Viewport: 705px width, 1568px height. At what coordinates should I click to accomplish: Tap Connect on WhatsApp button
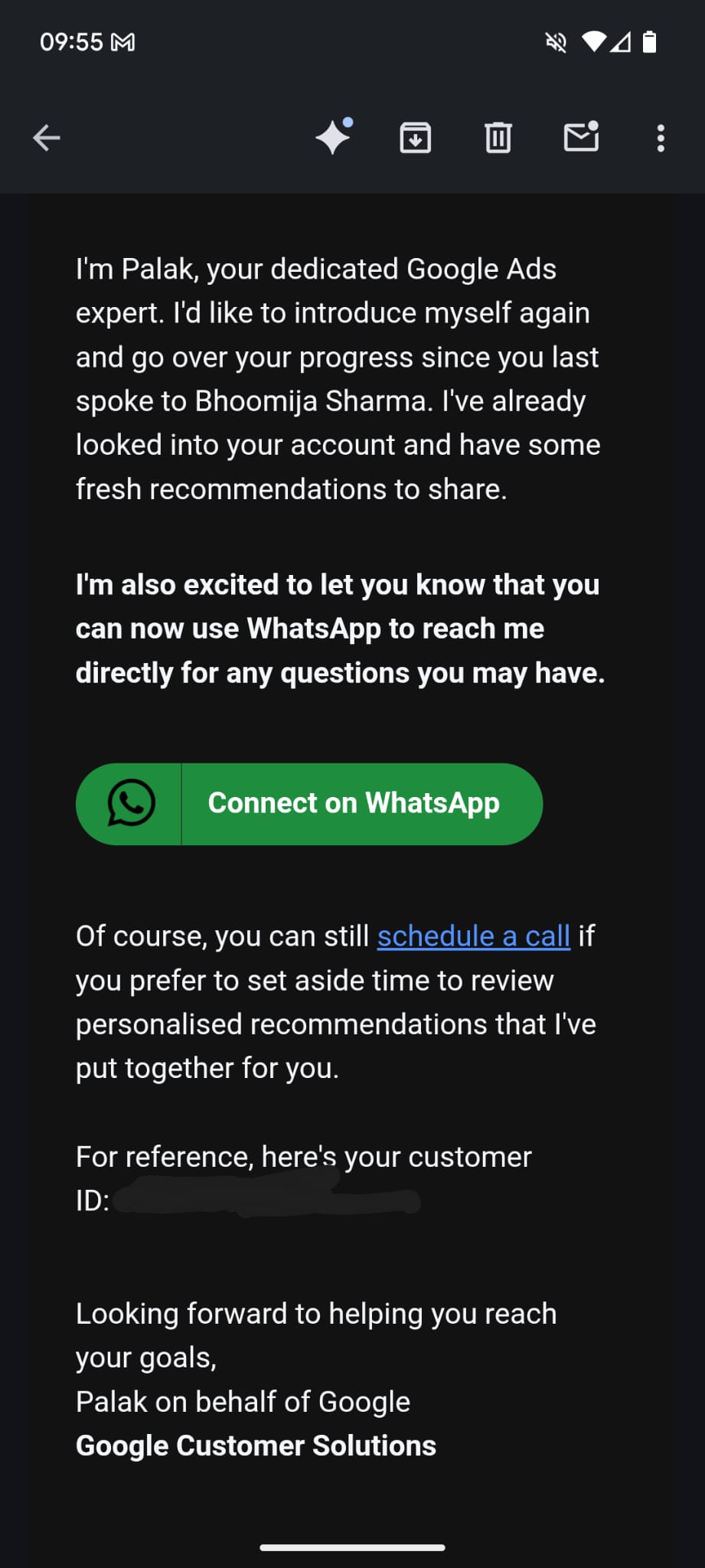[309, 804]
